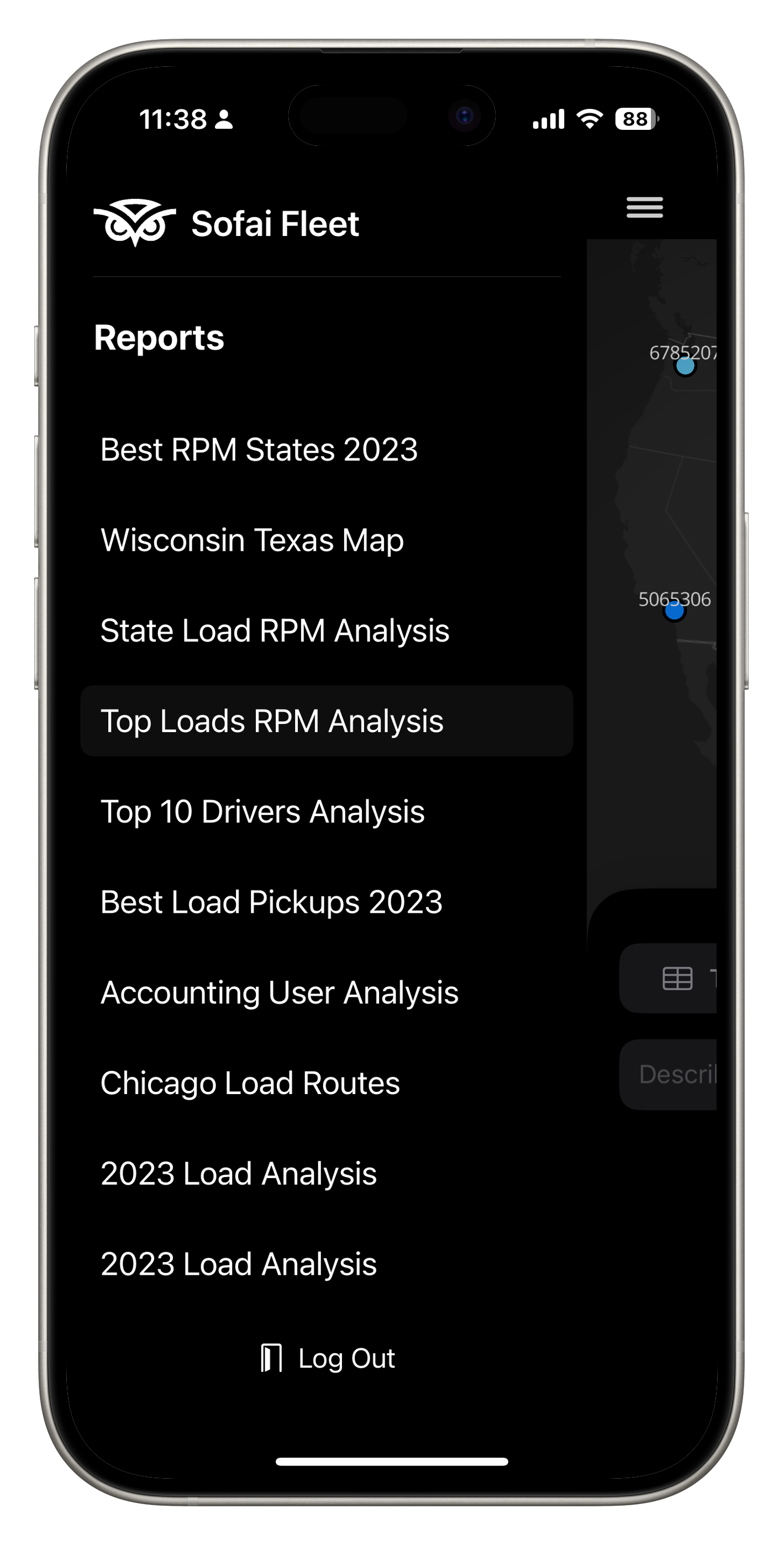Open the Chicago Load Routes report
784x1545 pixels.
tap(250, 1083)
